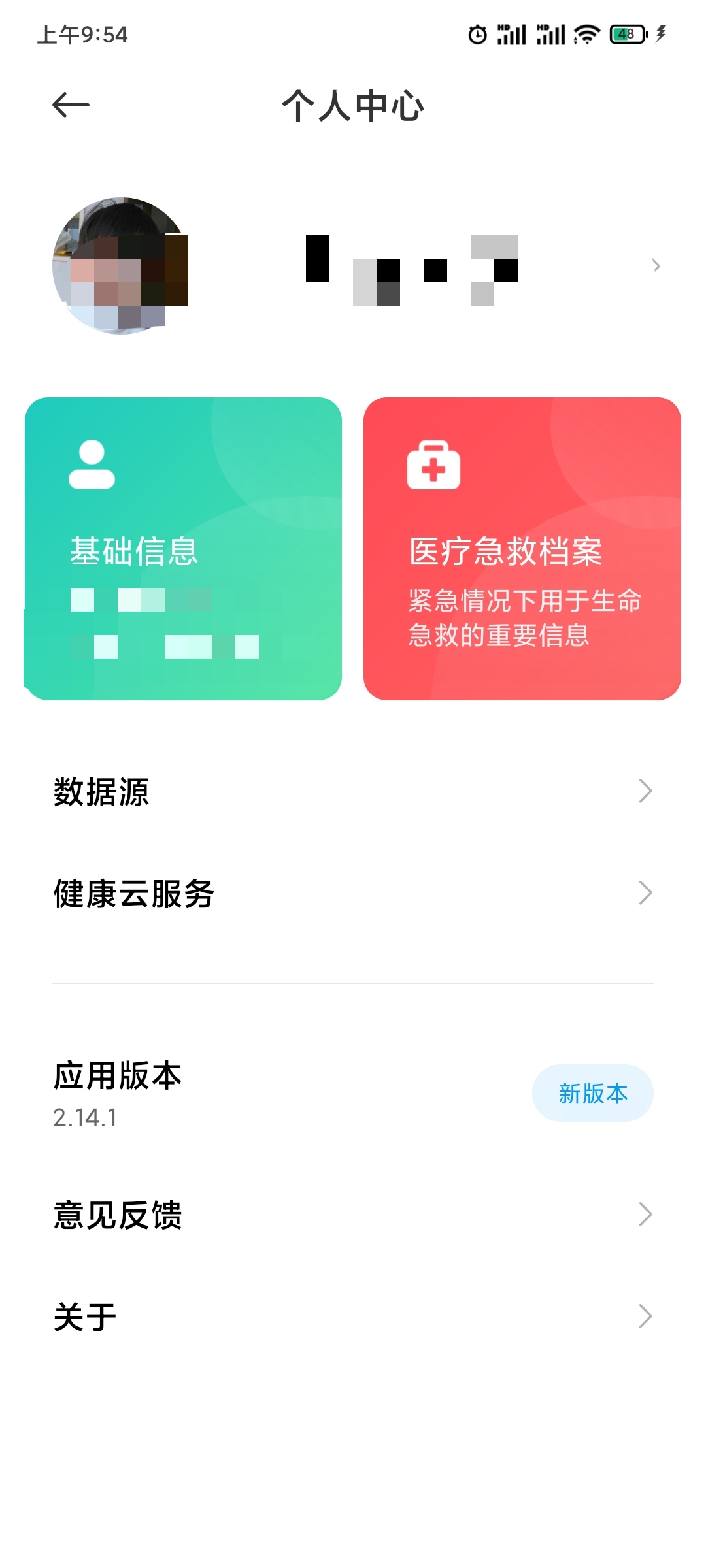Viewport: 706px width, 1568px height.
Task: Open 意见反馈
Action: [x=353, y=1215]
